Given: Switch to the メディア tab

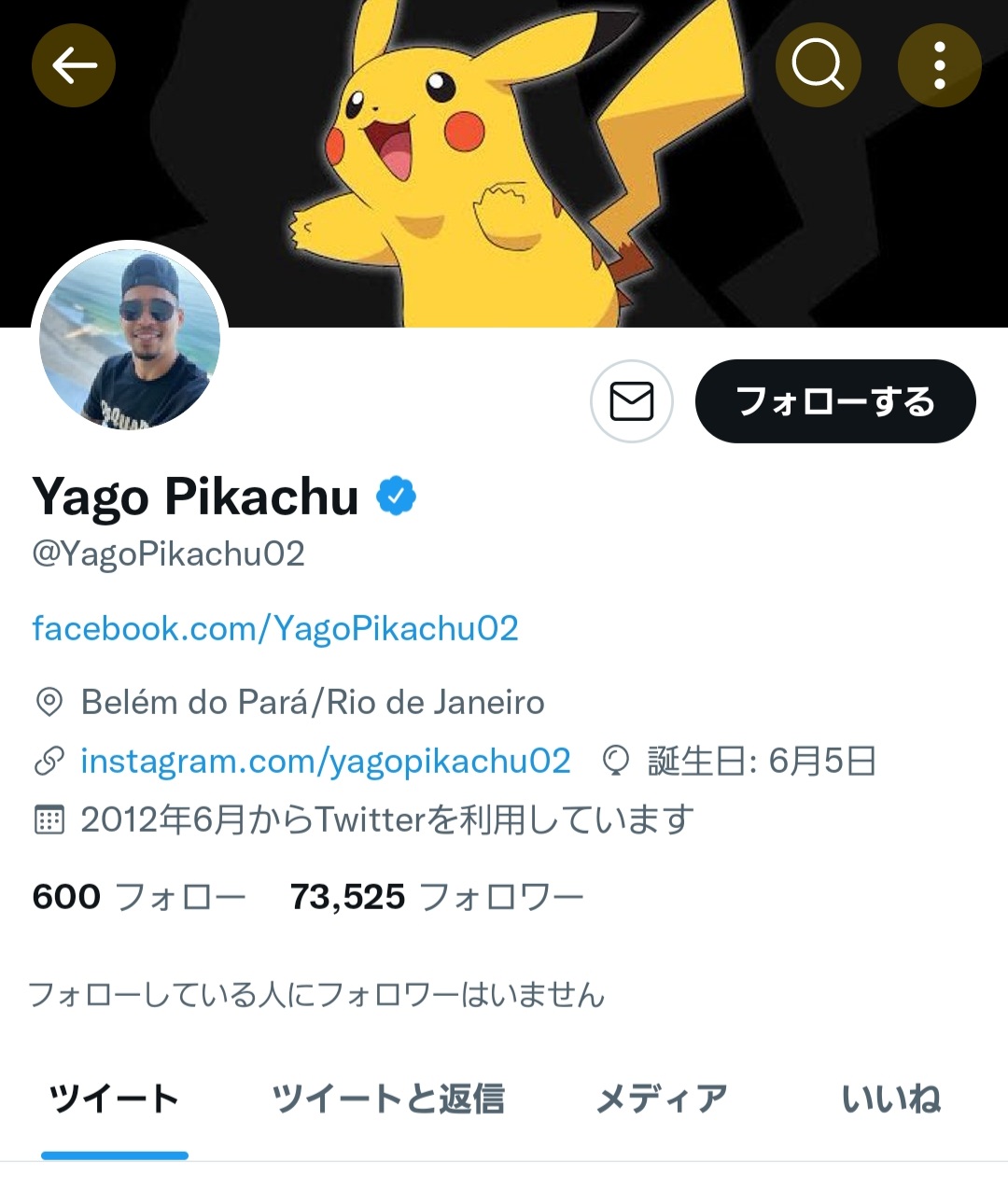Looking at the screenshot, I should point(661,1099).
